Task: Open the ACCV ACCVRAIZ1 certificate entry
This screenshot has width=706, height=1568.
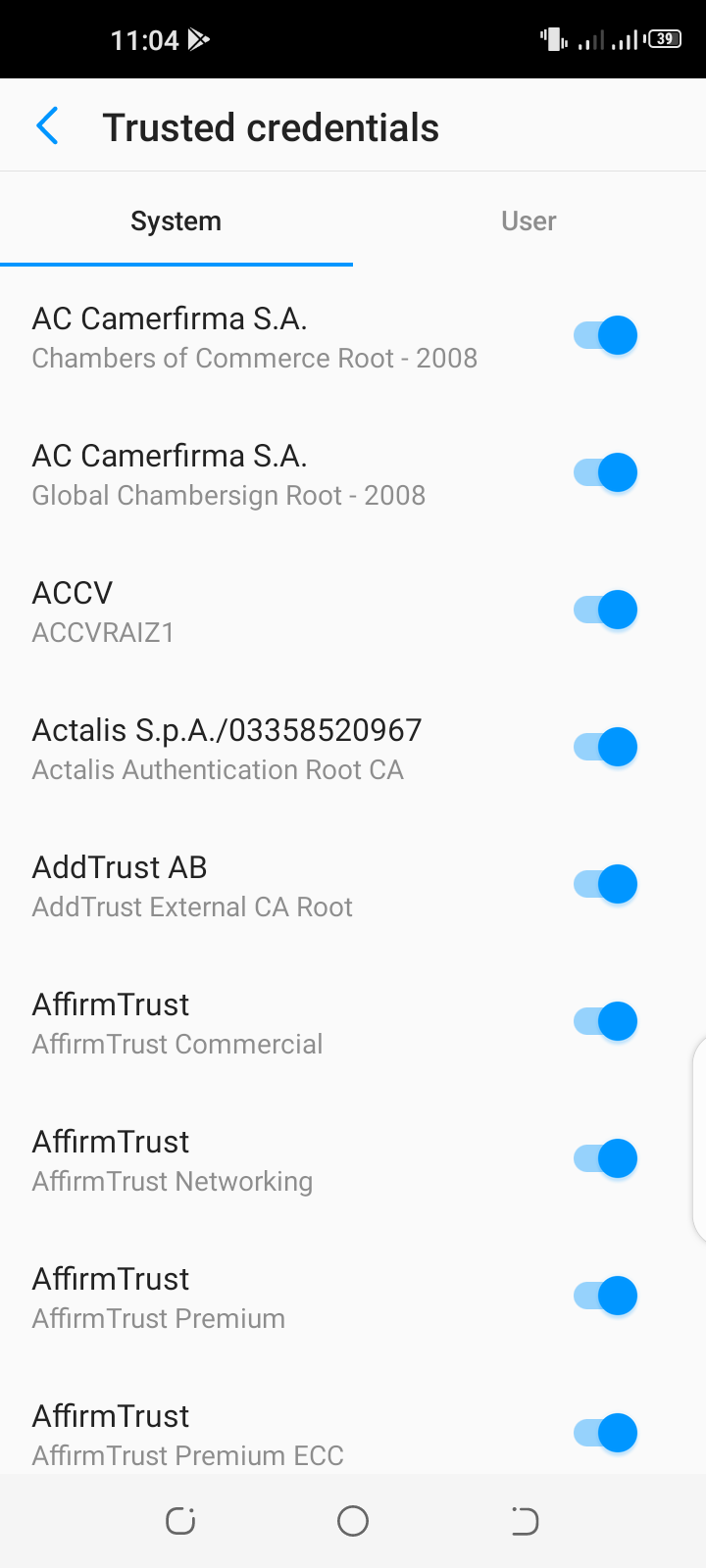Action: [x=103, y=612]
